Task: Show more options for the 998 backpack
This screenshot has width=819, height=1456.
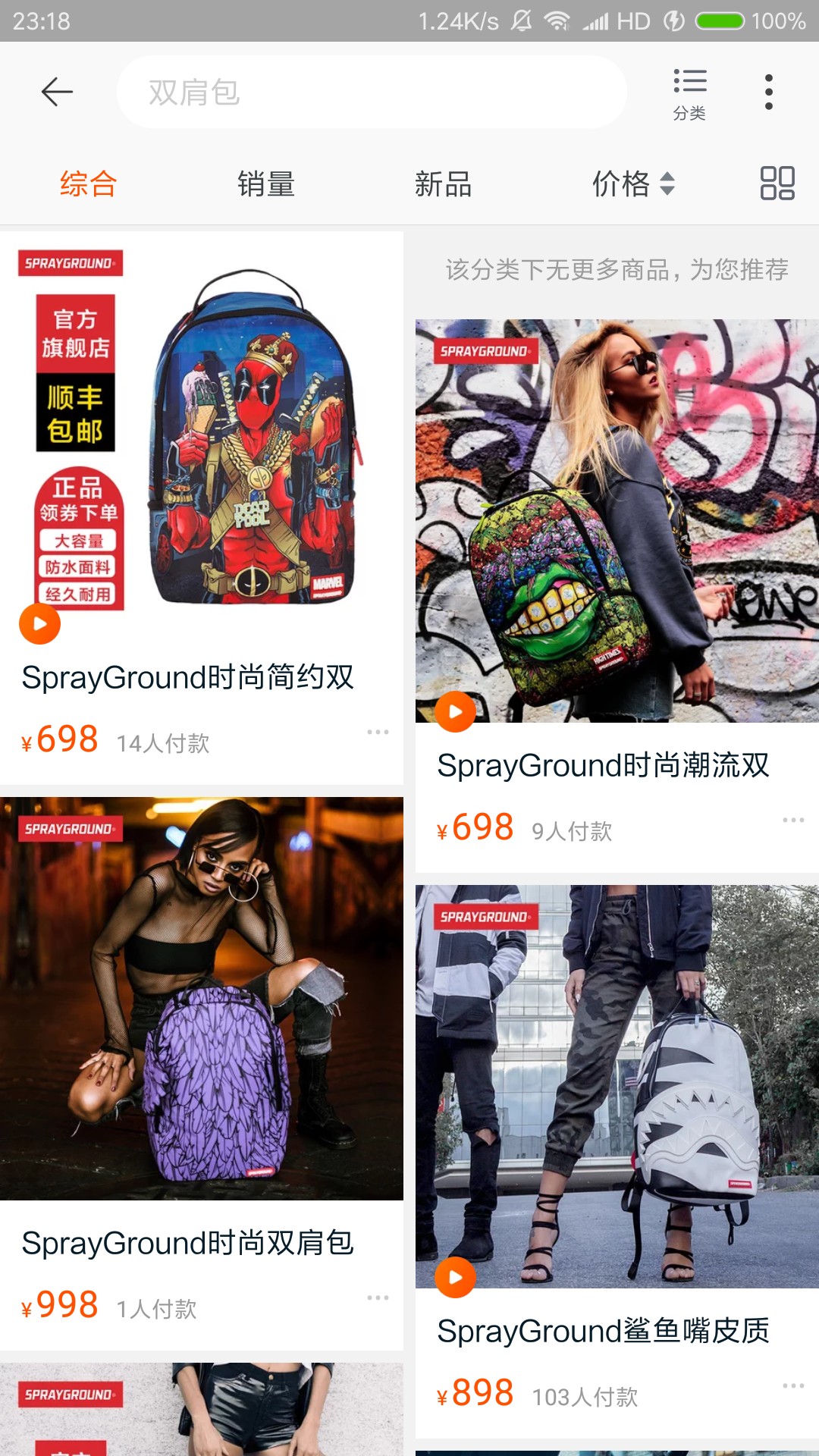Action: tap(378, 1298)
